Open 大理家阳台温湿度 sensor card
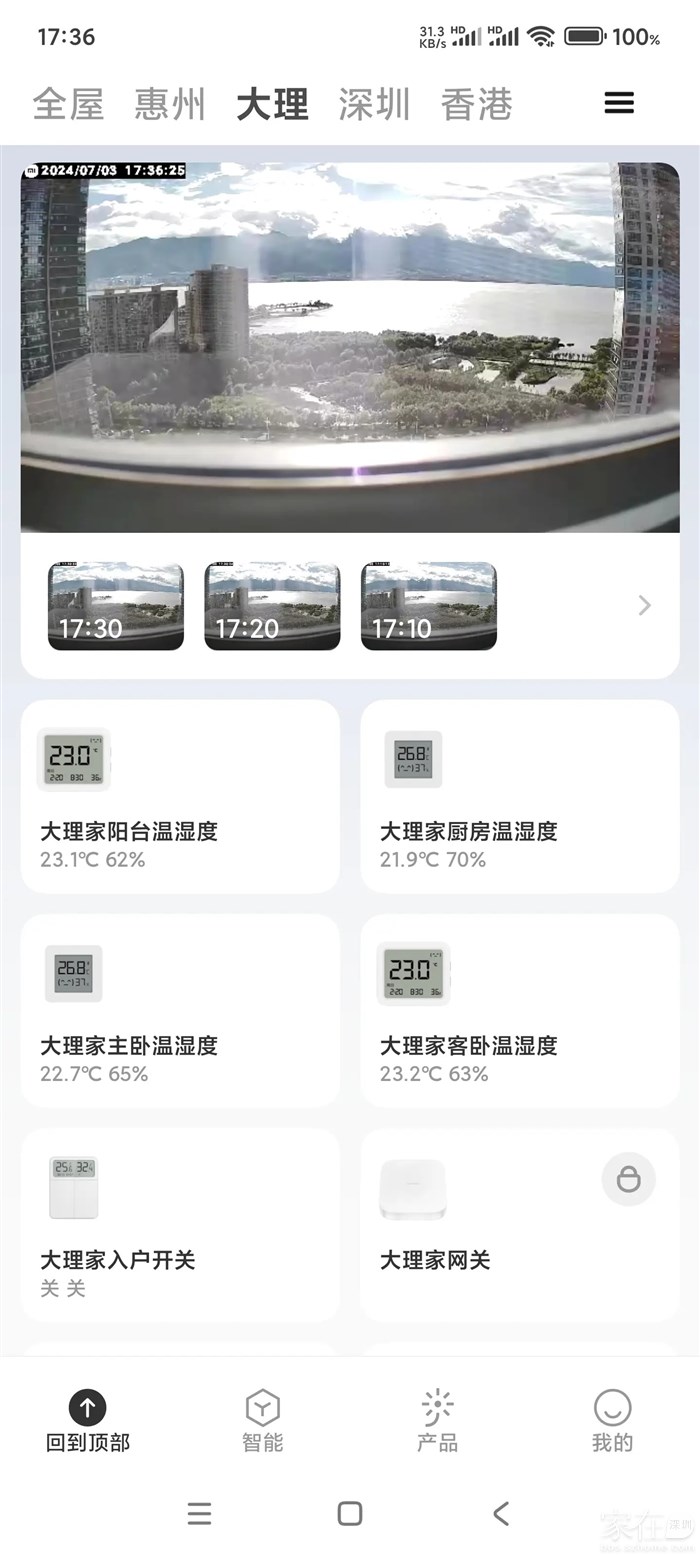 pos(180,796)
